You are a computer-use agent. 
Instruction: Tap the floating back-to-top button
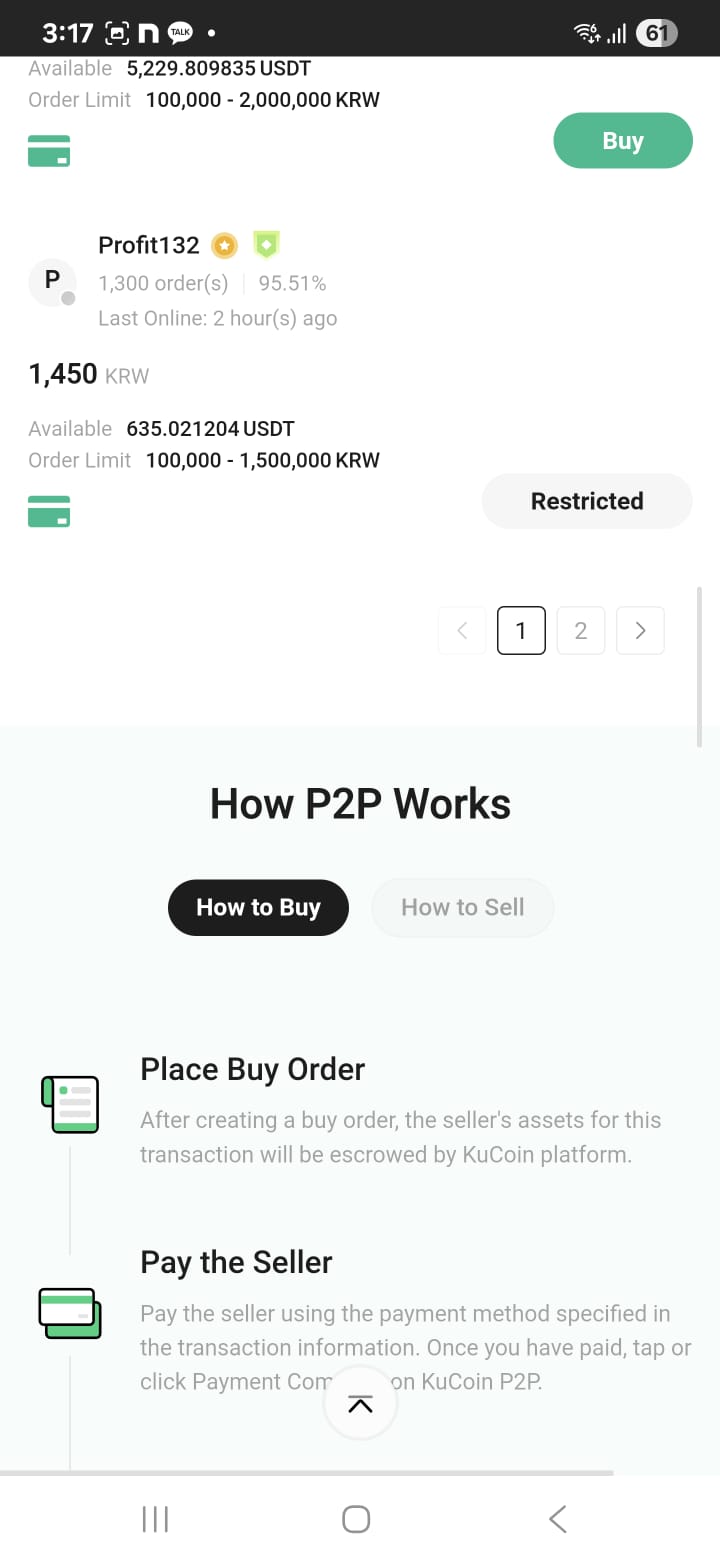tap(360, 1403)
